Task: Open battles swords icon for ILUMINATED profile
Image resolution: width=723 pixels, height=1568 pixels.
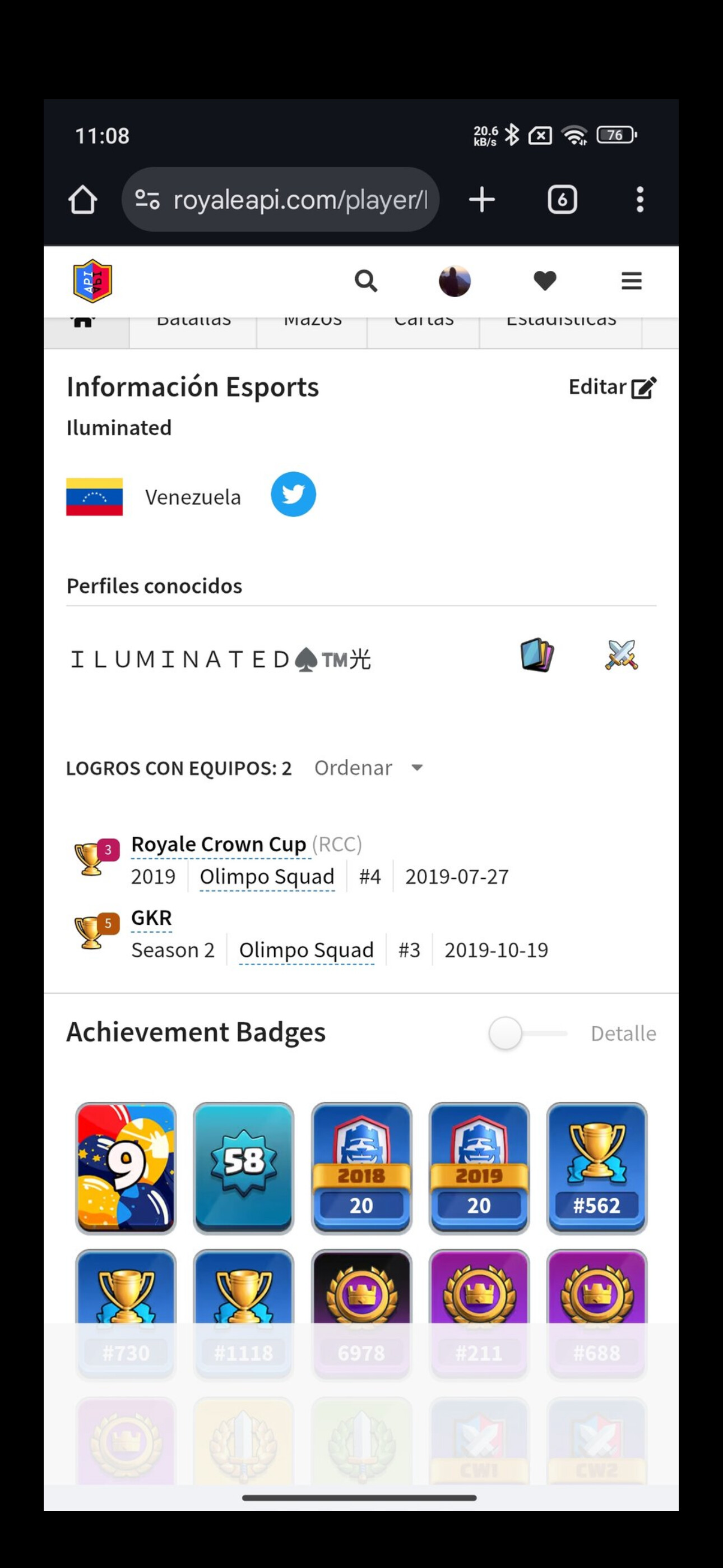Action: point(622,656)
